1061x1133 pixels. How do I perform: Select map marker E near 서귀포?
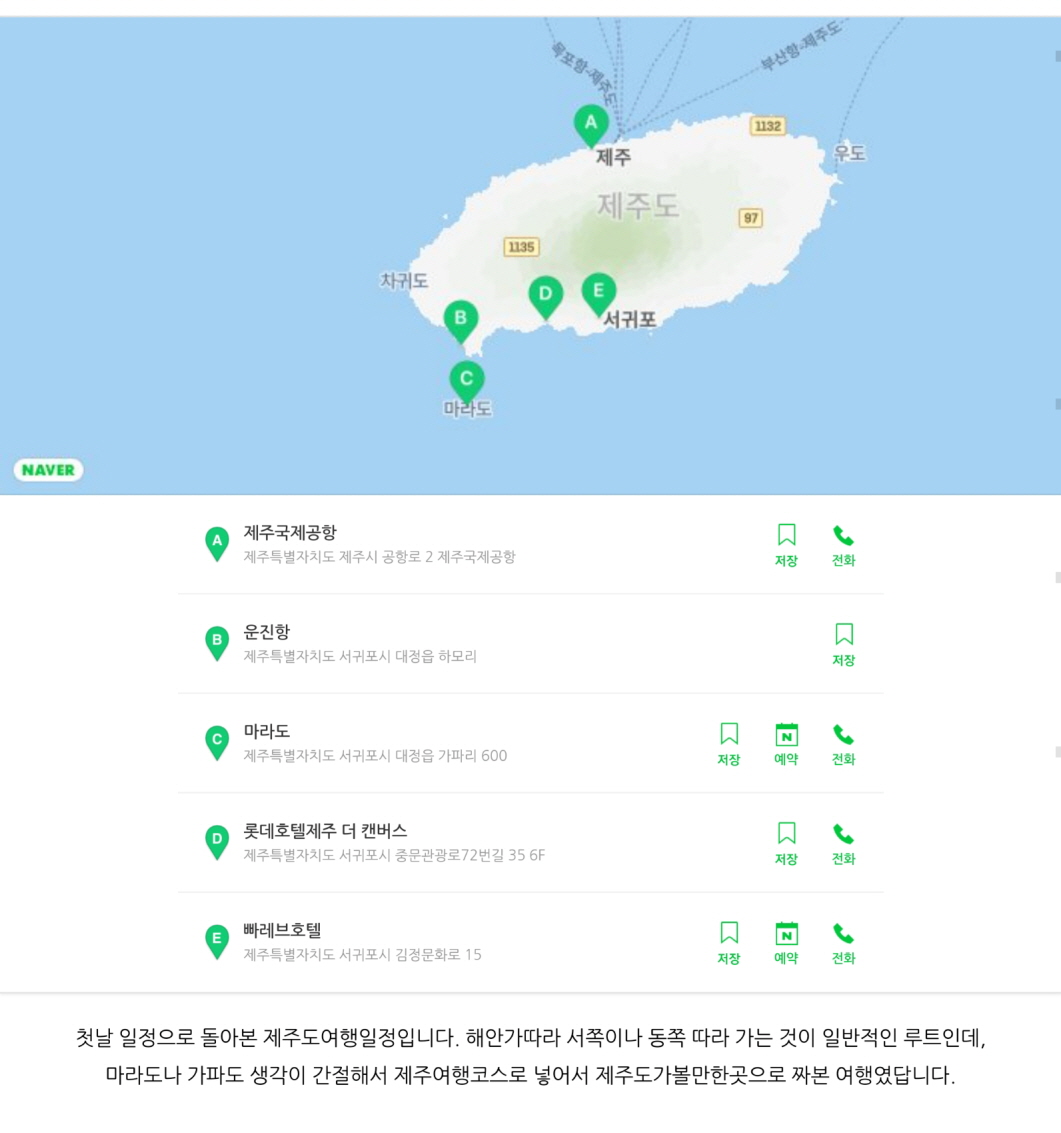click(x=598, y=291)
